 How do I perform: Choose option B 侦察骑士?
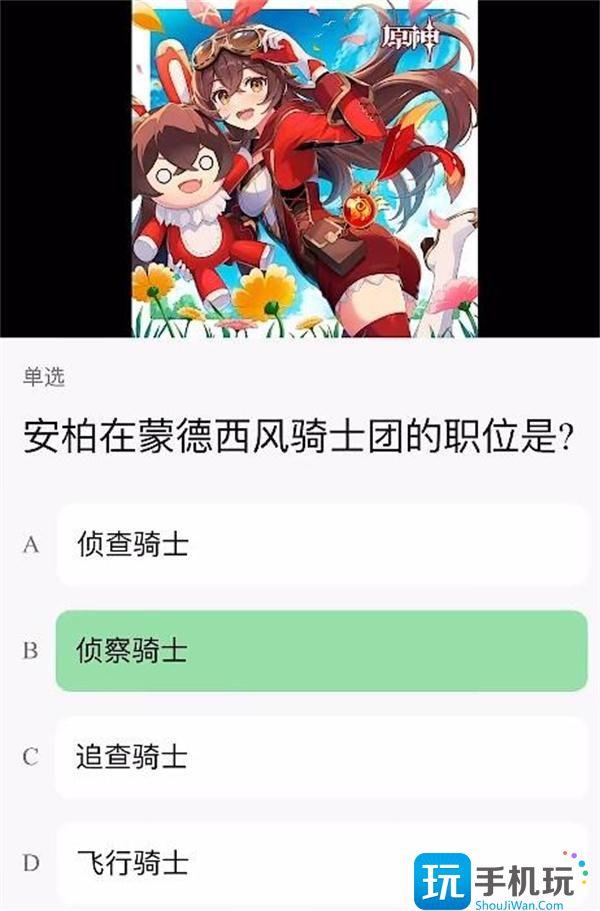320,651
